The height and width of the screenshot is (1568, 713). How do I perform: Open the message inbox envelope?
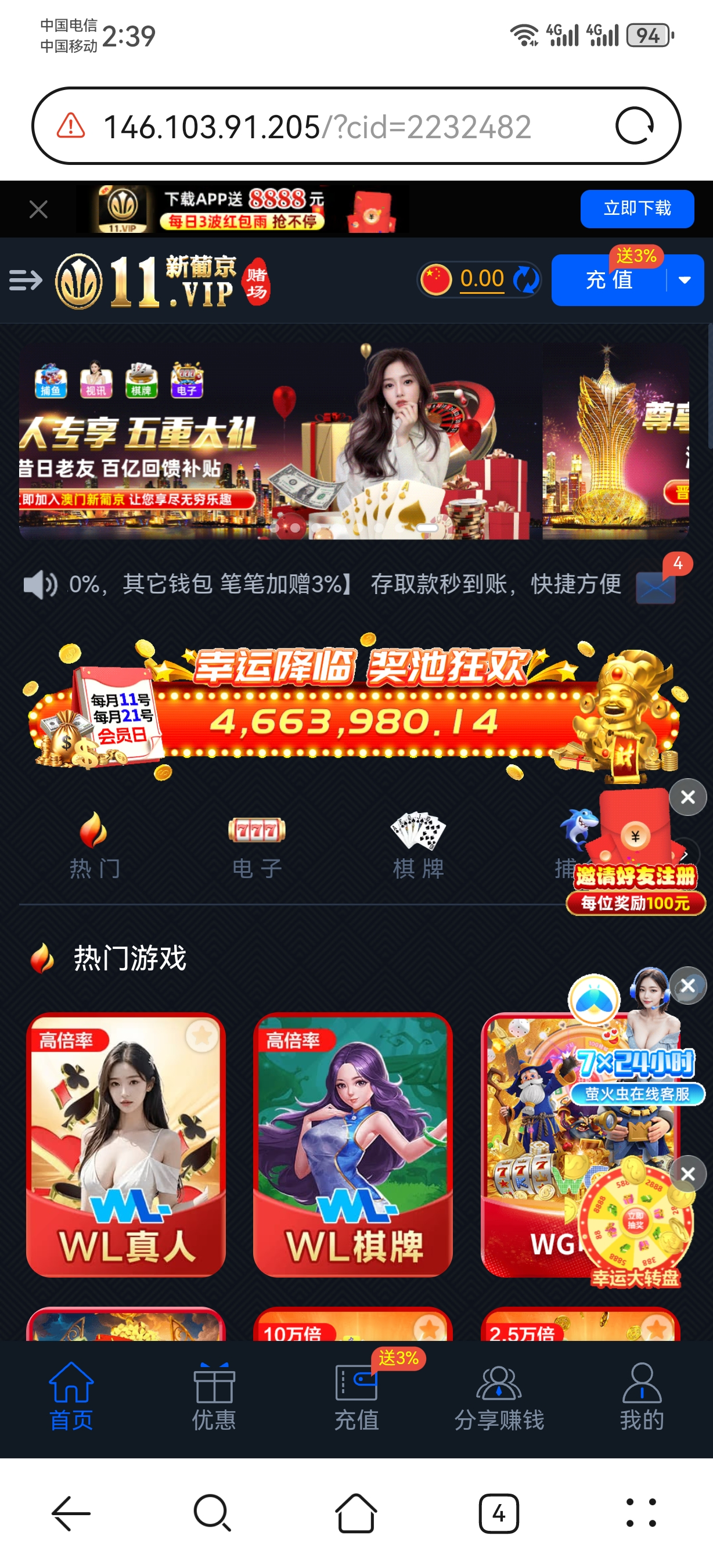coord(656,587)
